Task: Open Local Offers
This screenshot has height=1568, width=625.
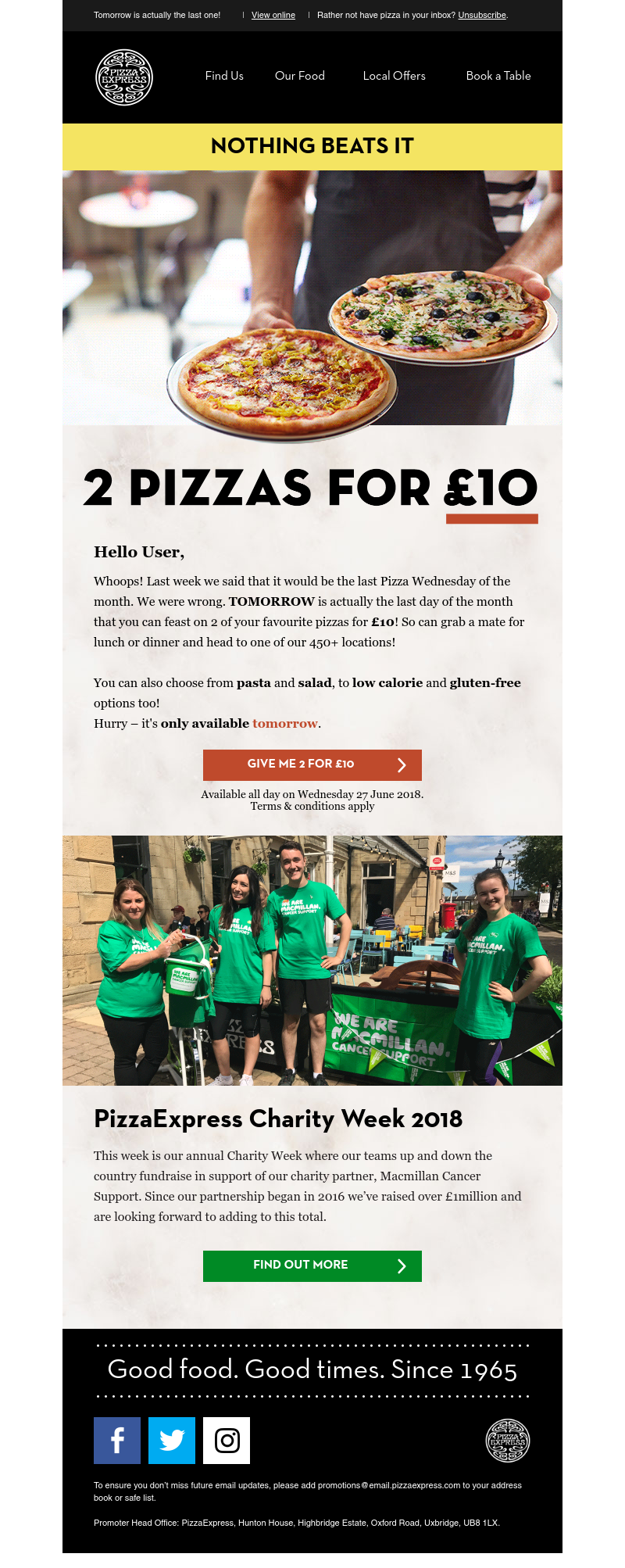Action: coord(394,76)
